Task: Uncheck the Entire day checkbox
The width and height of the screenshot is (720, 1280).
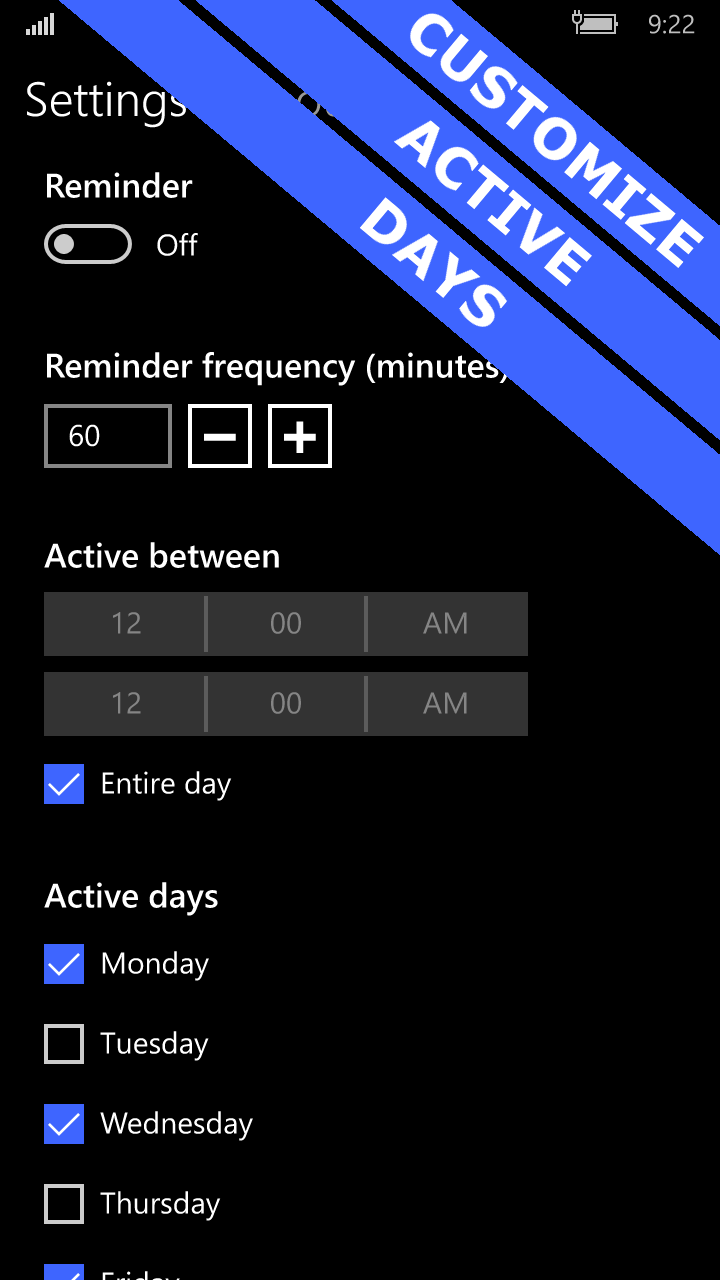Action: [x=64, y=784]
